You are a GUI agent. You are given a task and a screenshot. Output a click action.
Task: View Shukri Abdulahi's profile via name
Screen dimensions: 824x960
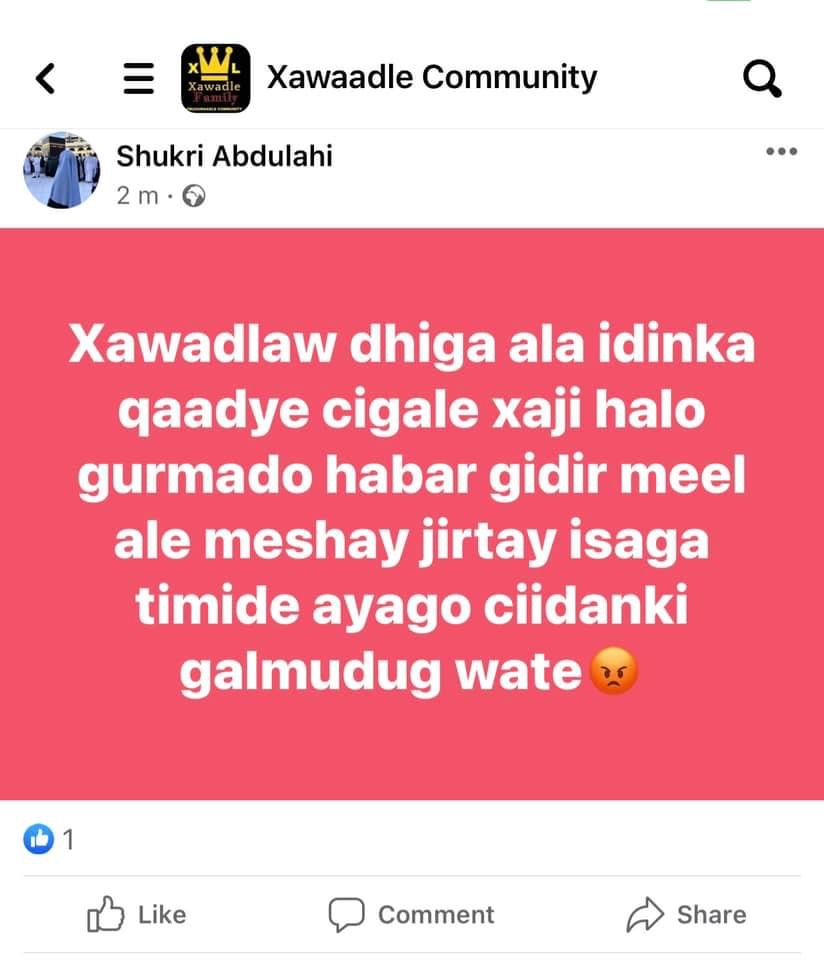224,156
